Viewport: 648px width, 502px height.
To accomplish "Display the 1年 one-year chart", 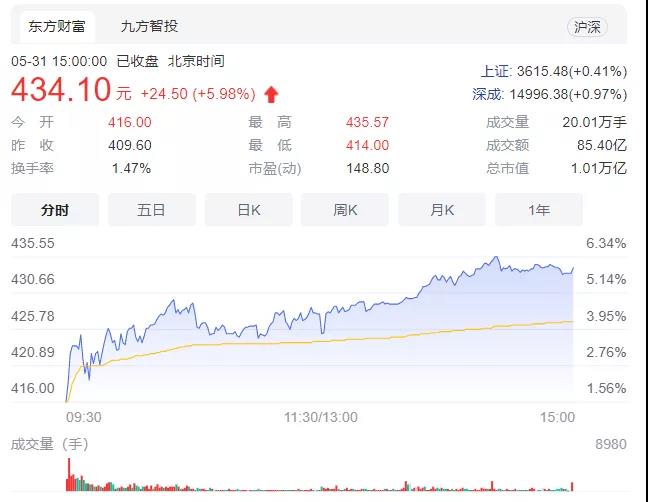I will tap(538, 210).
